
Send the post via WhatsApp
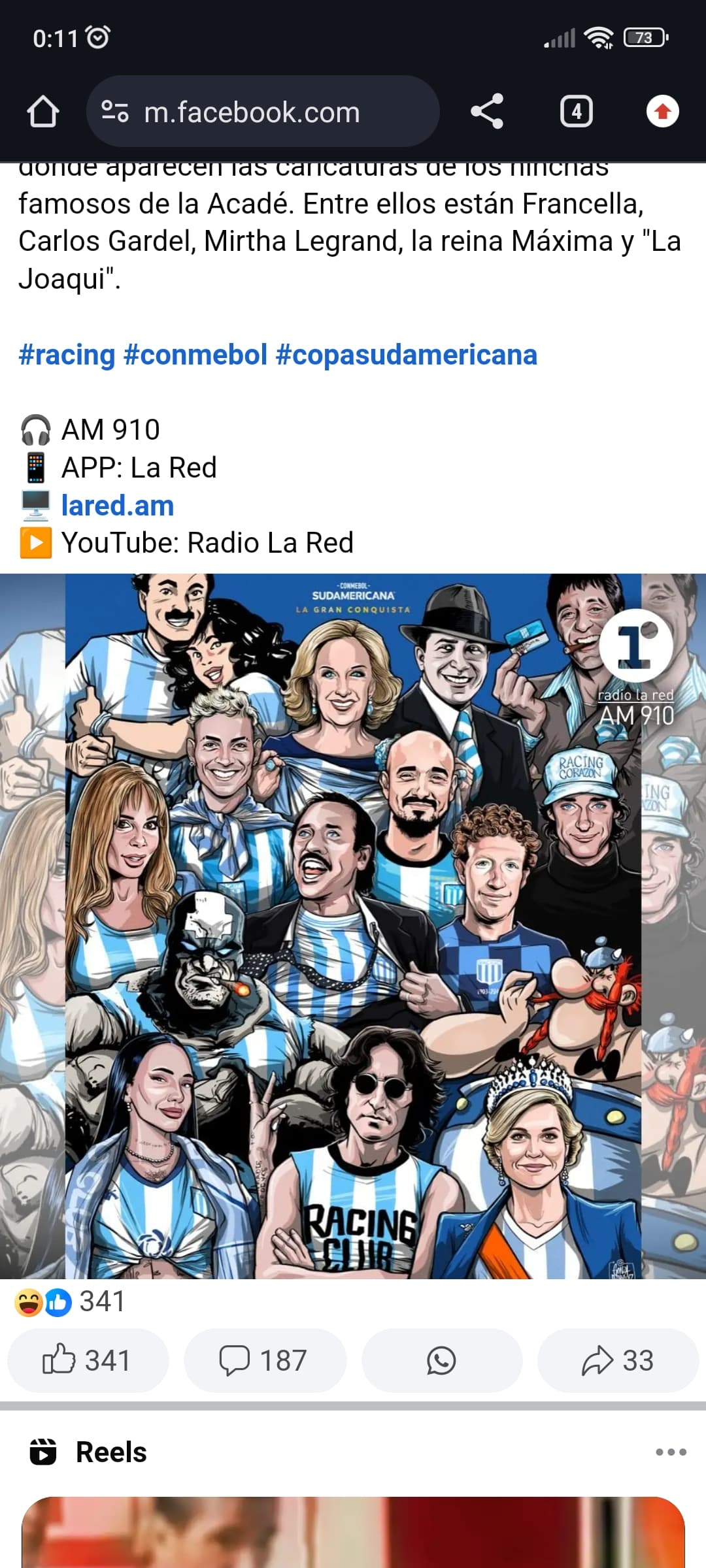point(442,1361)
